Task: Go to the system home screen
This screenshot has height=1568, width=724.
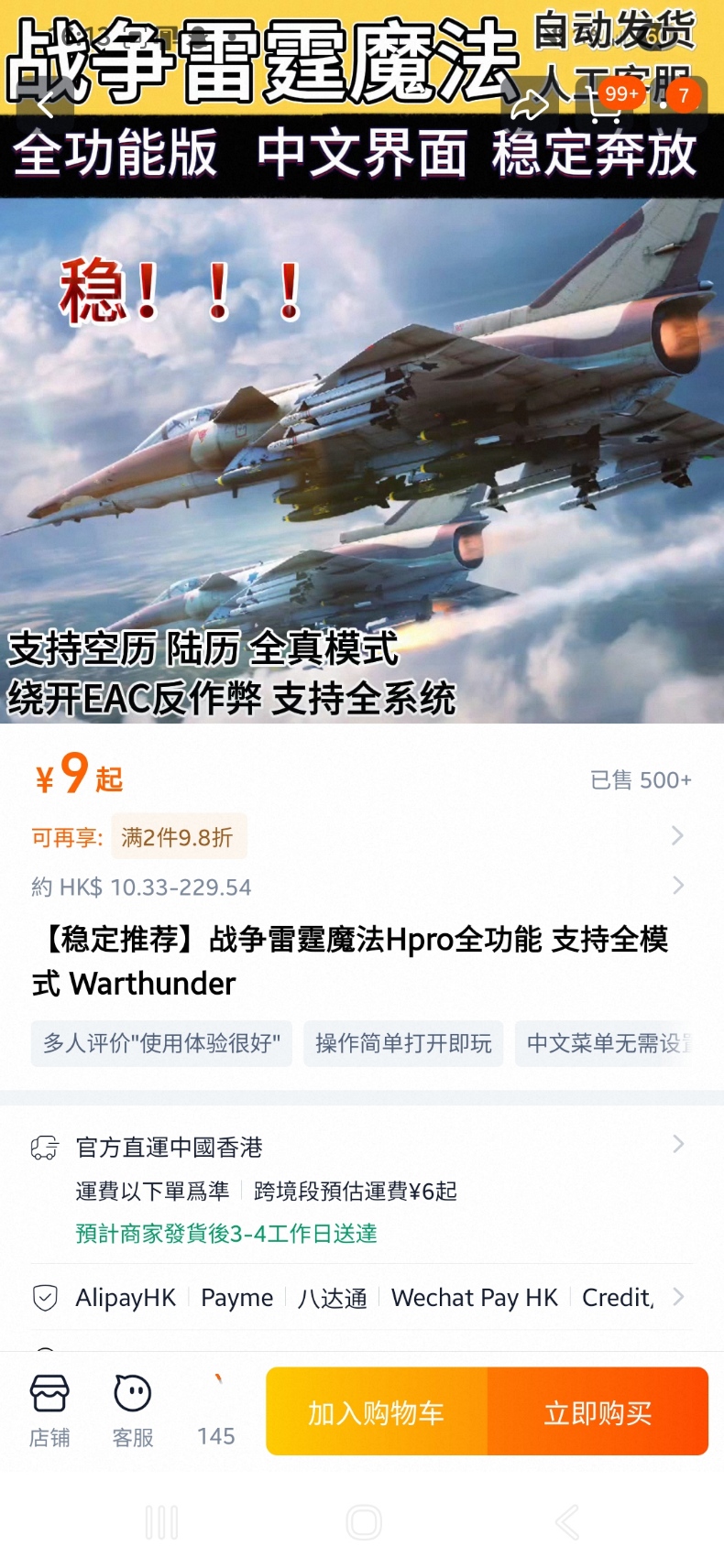Action: tap(363, 1522)
